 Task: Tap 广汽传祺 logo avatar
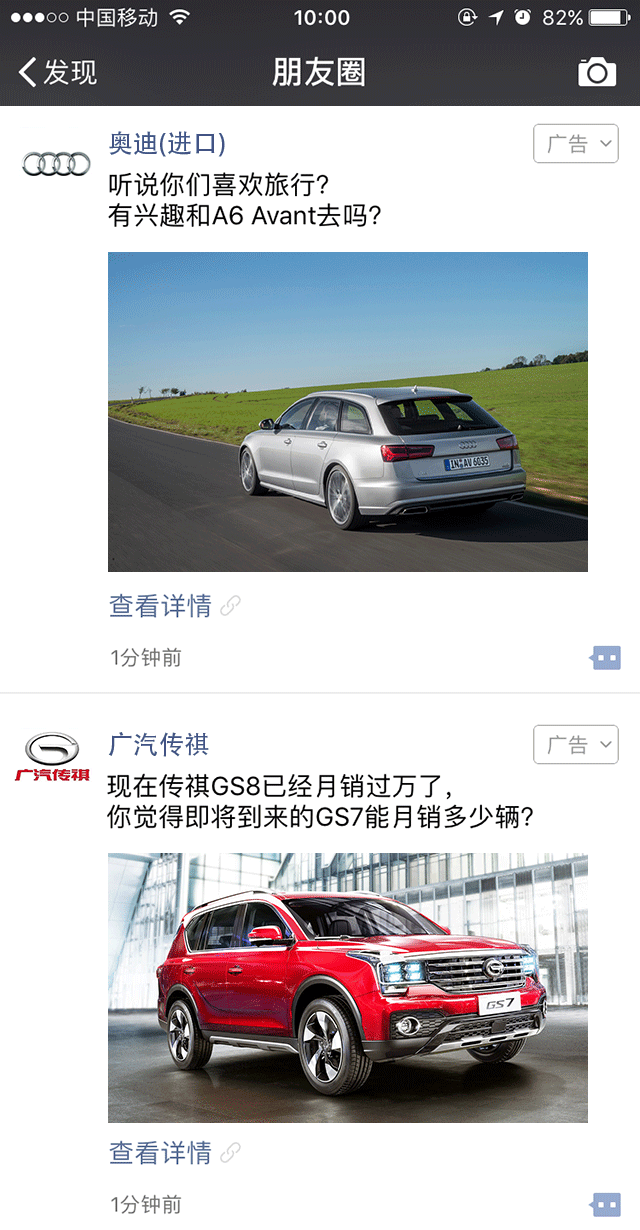[x=53, y=756]
